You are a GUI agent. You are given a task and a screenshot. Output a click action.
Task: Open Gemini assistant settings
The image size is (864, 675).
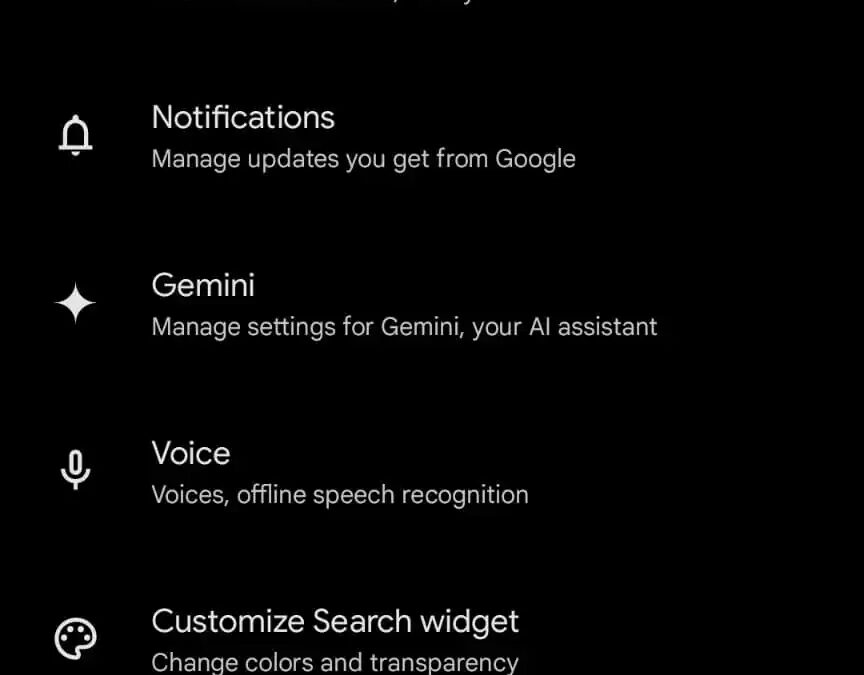(x=403, y=304)
